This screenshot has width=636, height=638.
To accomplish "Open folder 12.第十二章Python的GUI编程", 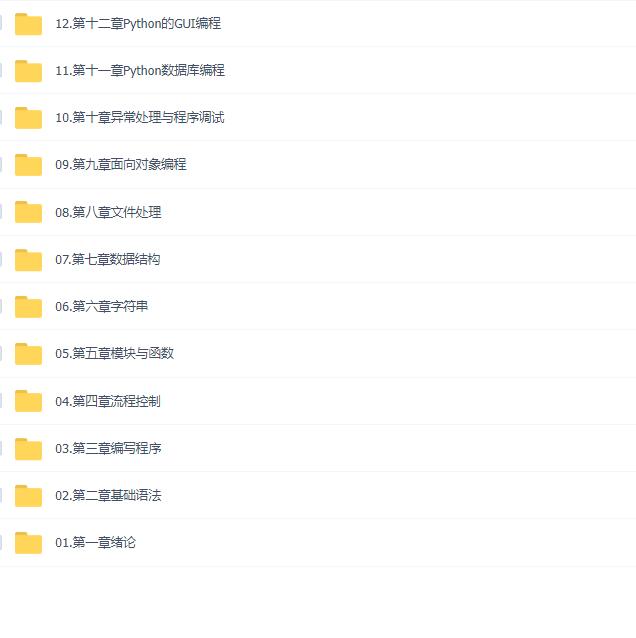I will (137, 23).
